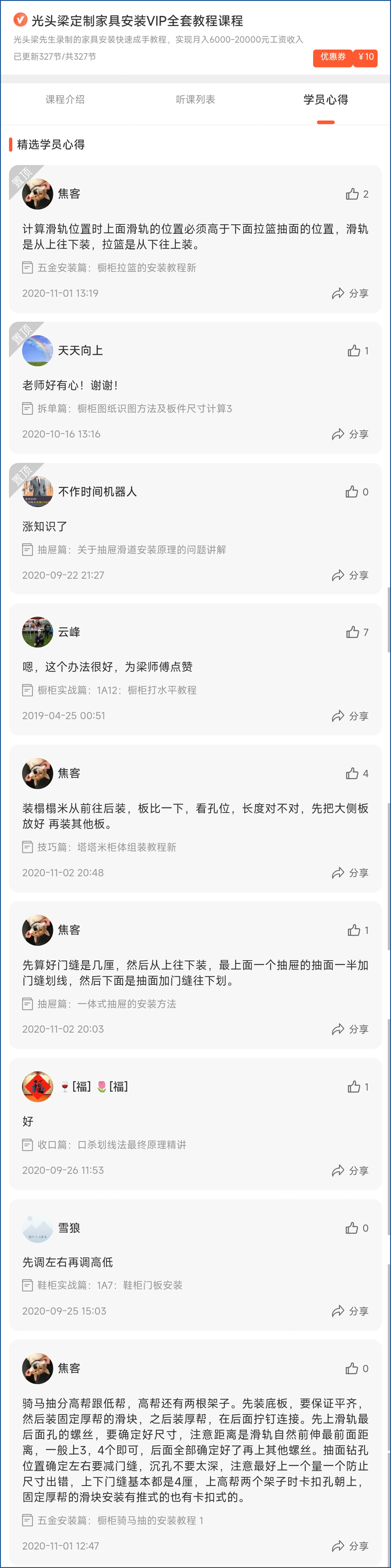Viewport: 391px width, 1568px height.
Task: Open lesson 收口篇：口杀划线法最终原理精讲
Action: [x=111, y=1144]
